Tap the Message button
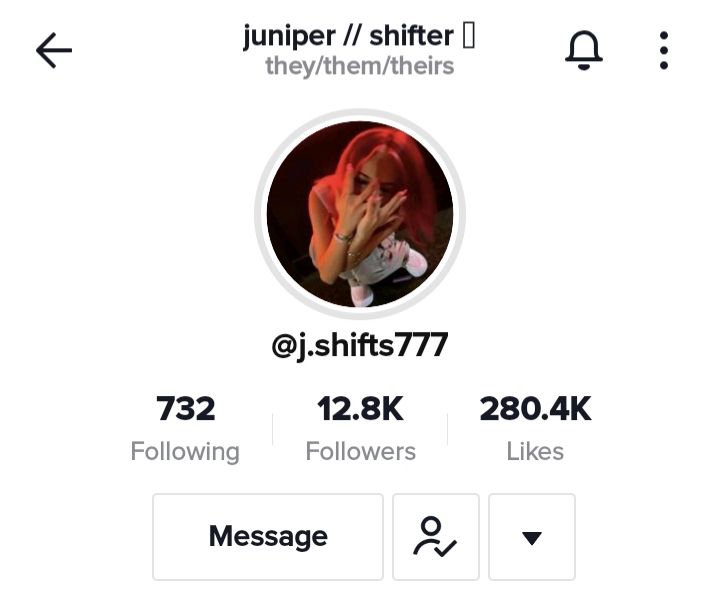 pyautogui.click(x=268, y=537)
